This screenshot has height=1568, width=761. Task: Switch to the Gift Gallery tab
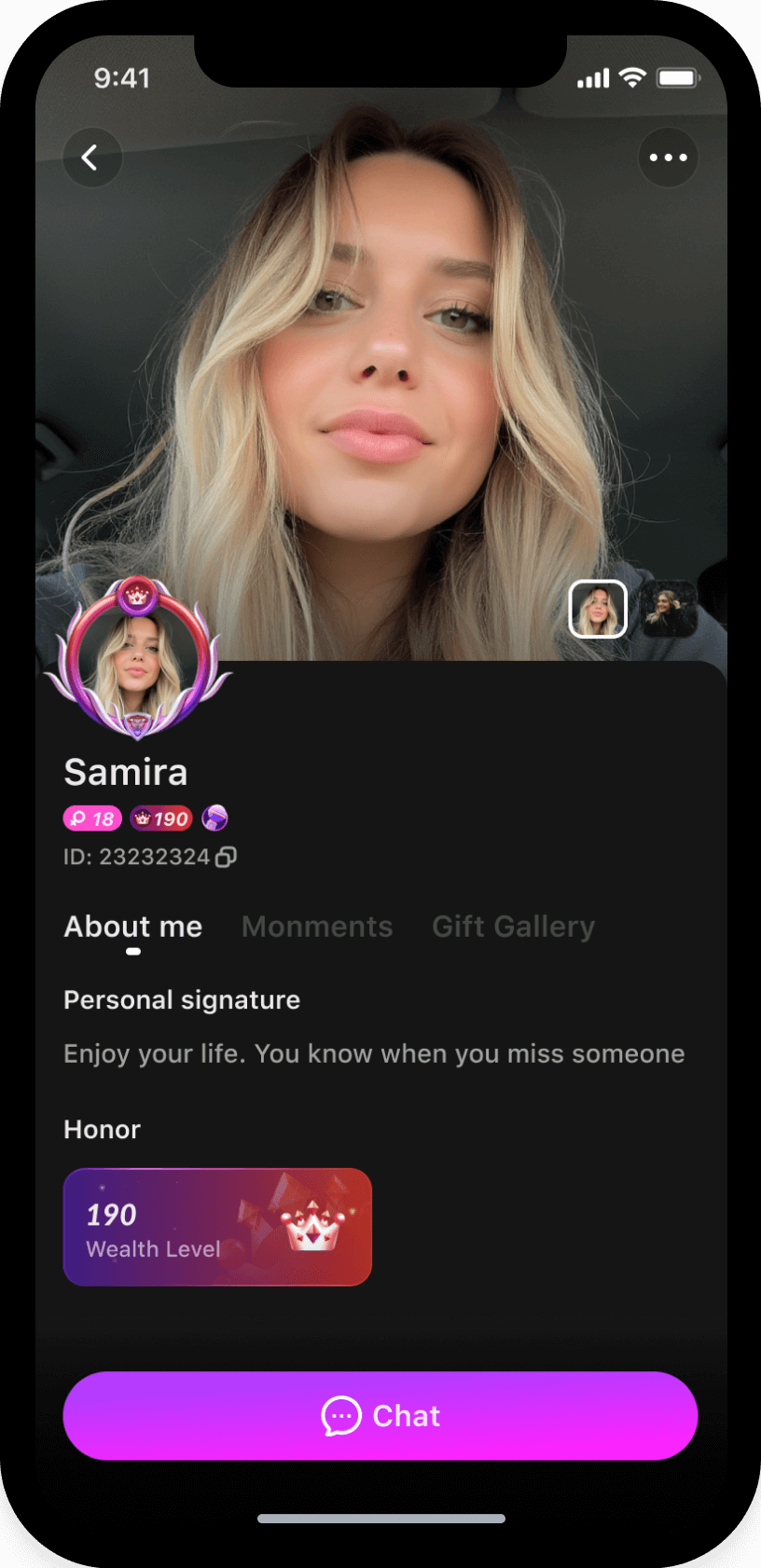tap(513, 927)
